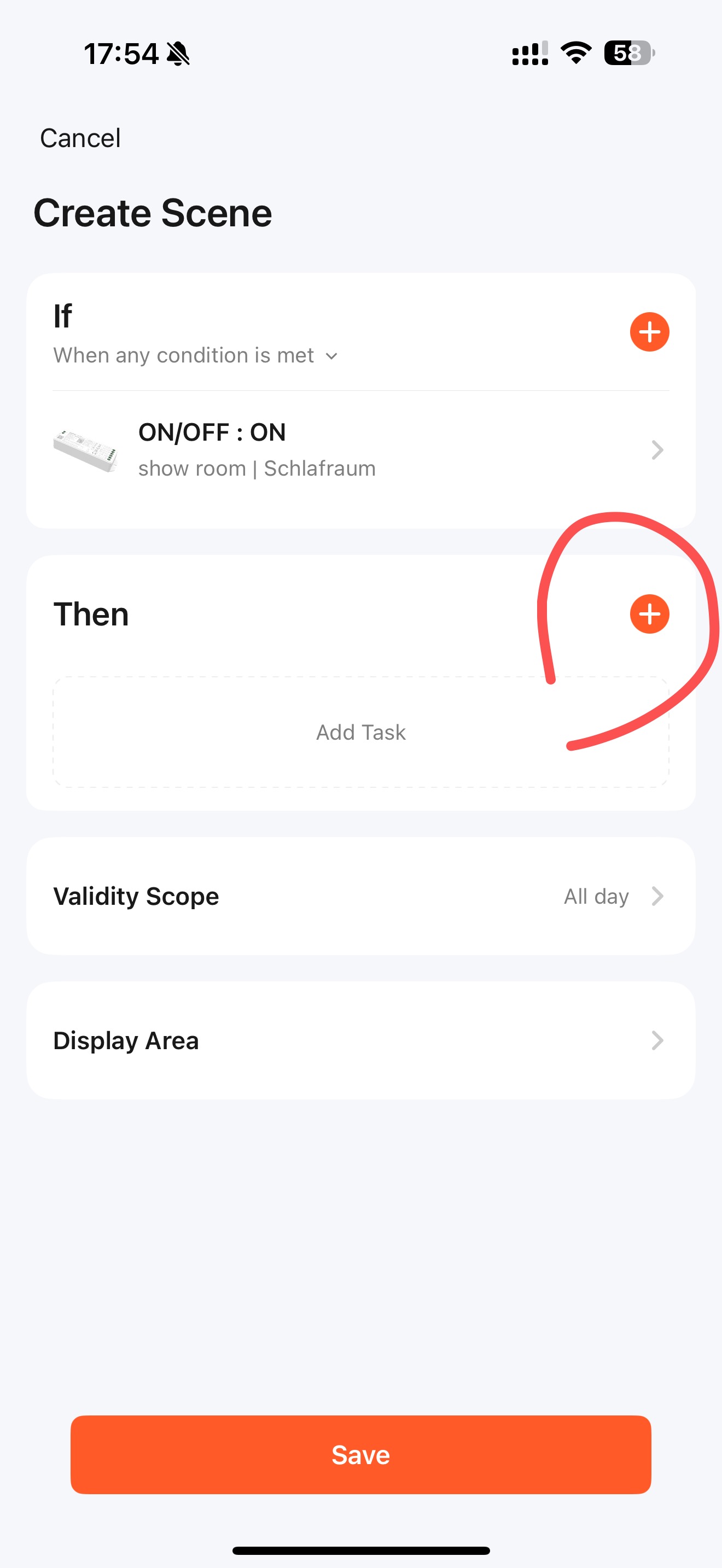Open Display Area options

[360, 1040]
